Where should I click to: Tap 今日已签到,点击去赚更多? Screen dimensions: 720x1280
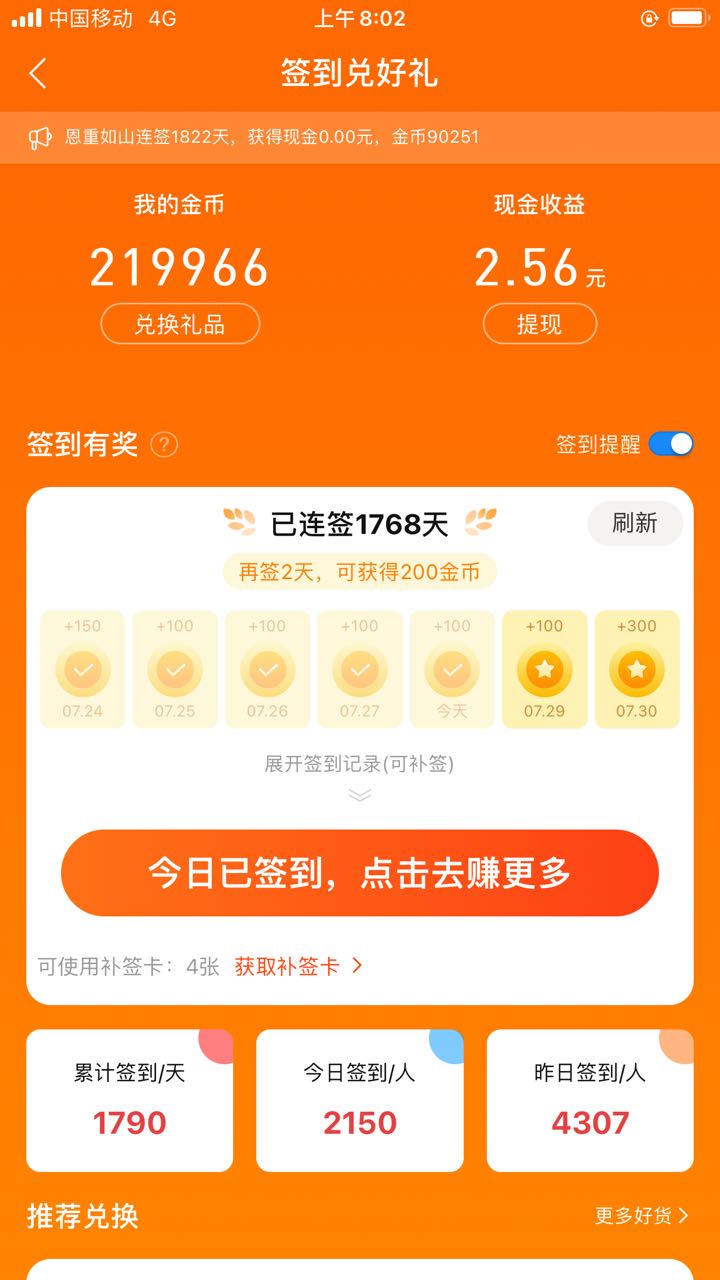tap(360, 873)
